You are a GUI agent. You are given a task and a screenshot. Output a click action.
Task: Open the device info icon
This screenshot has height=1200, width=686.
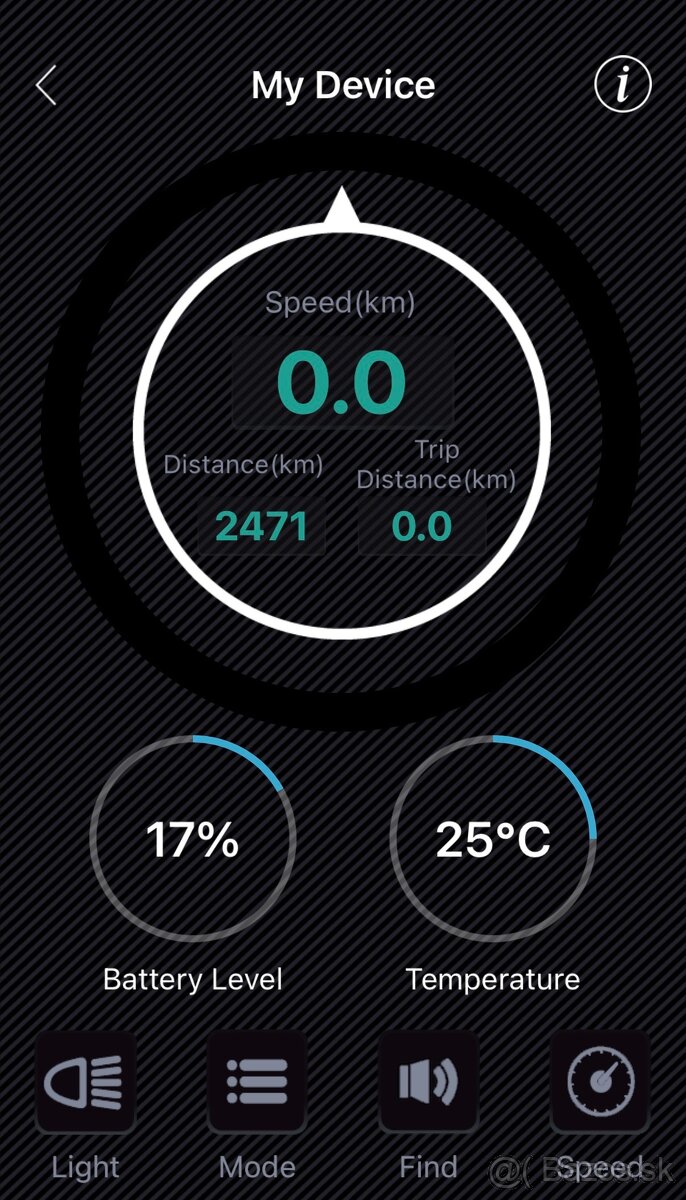pyautogui.click(x=622, y=85)
